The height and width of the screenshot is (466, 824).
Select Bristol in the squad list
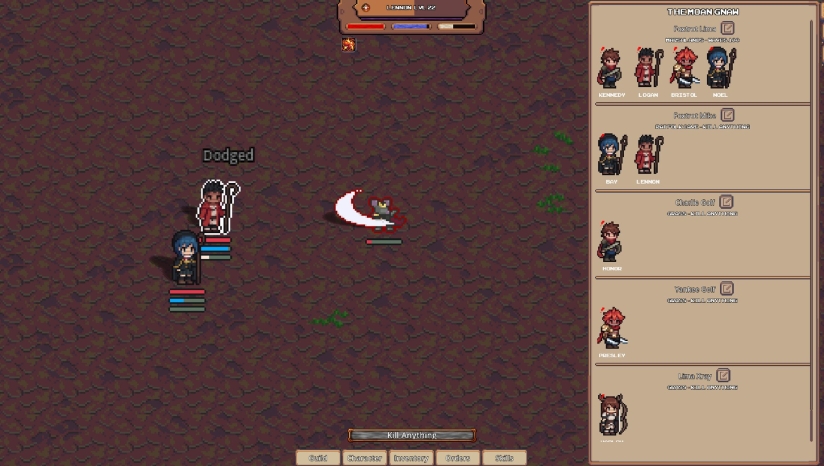(x=684, y=69)
